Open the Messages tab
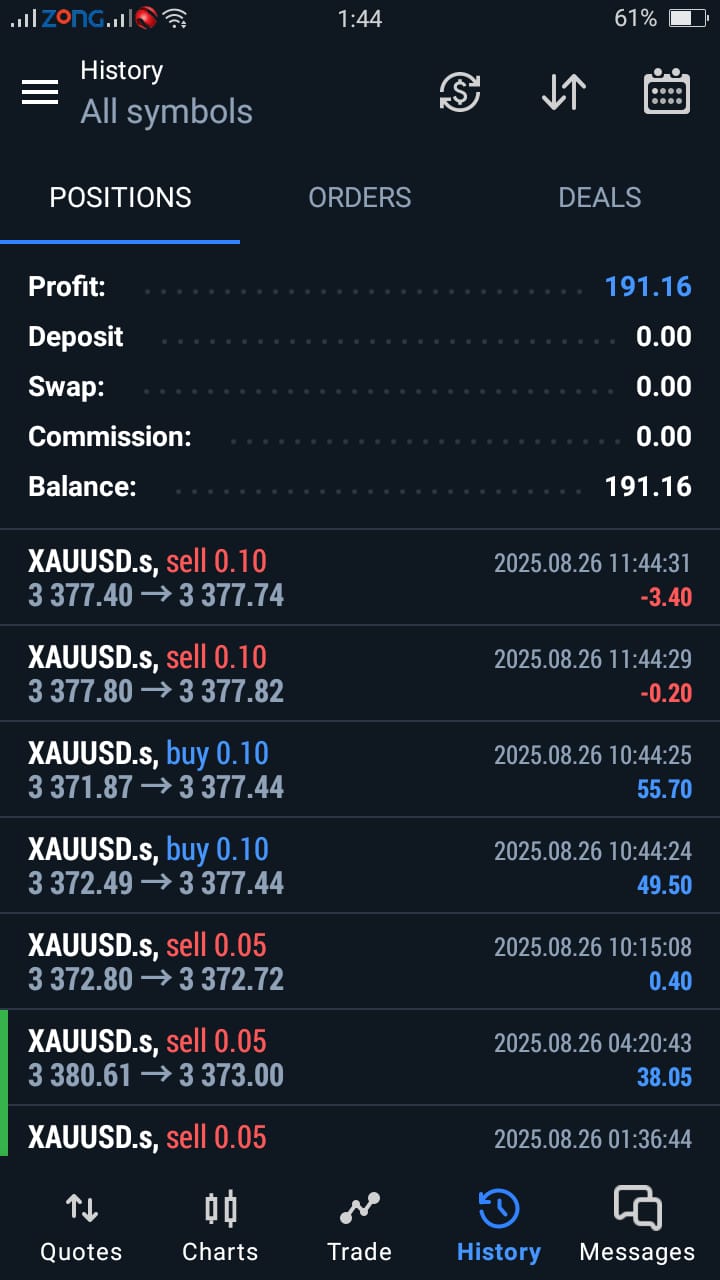This screenshot has height=1280, width=720. point(637,1226)
